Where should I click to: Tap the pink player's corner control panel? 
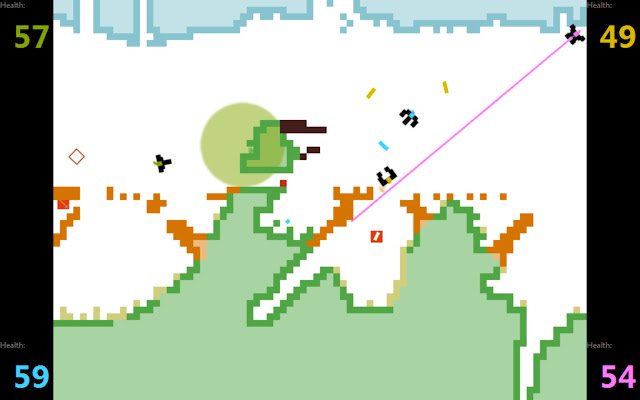[613, 370]
